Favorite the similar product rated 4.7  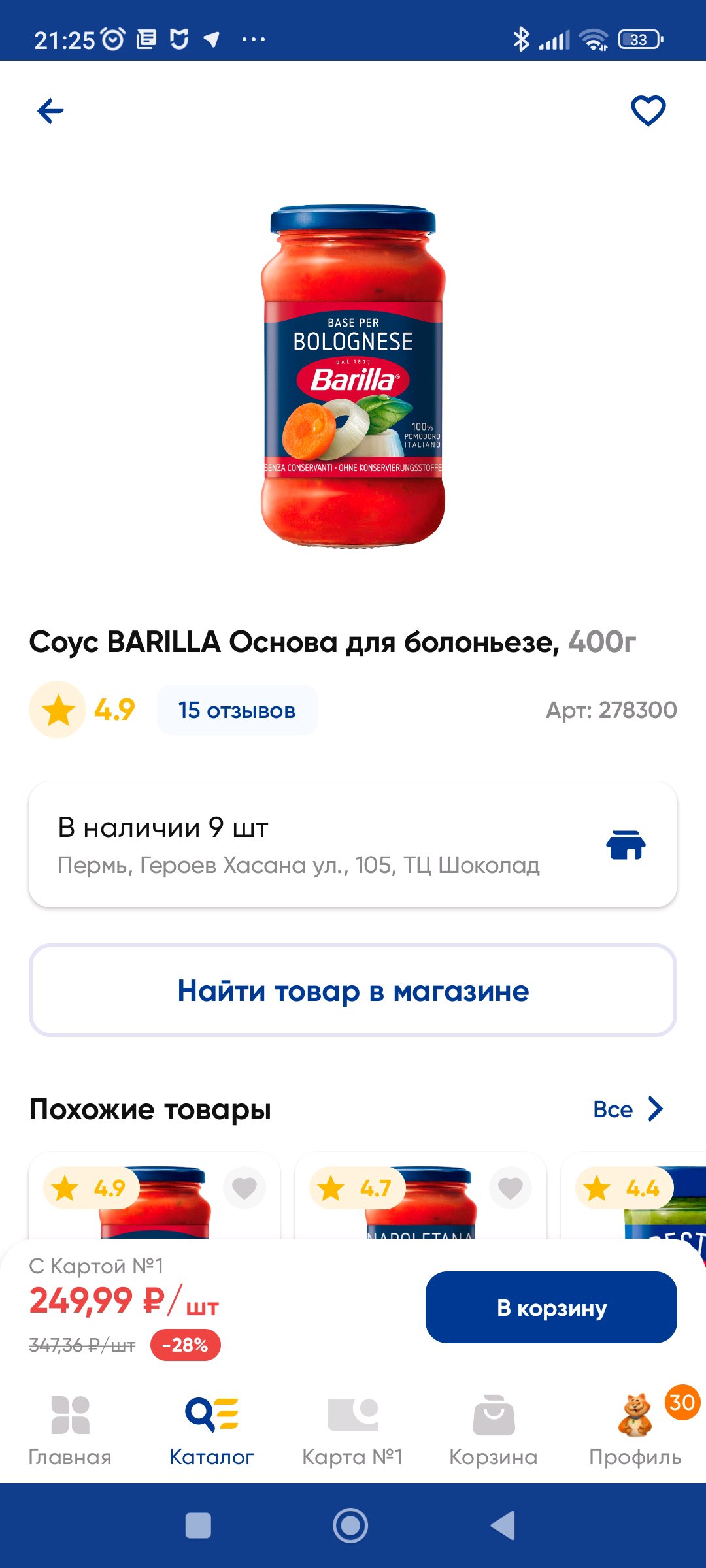[x=511, y=1188]
